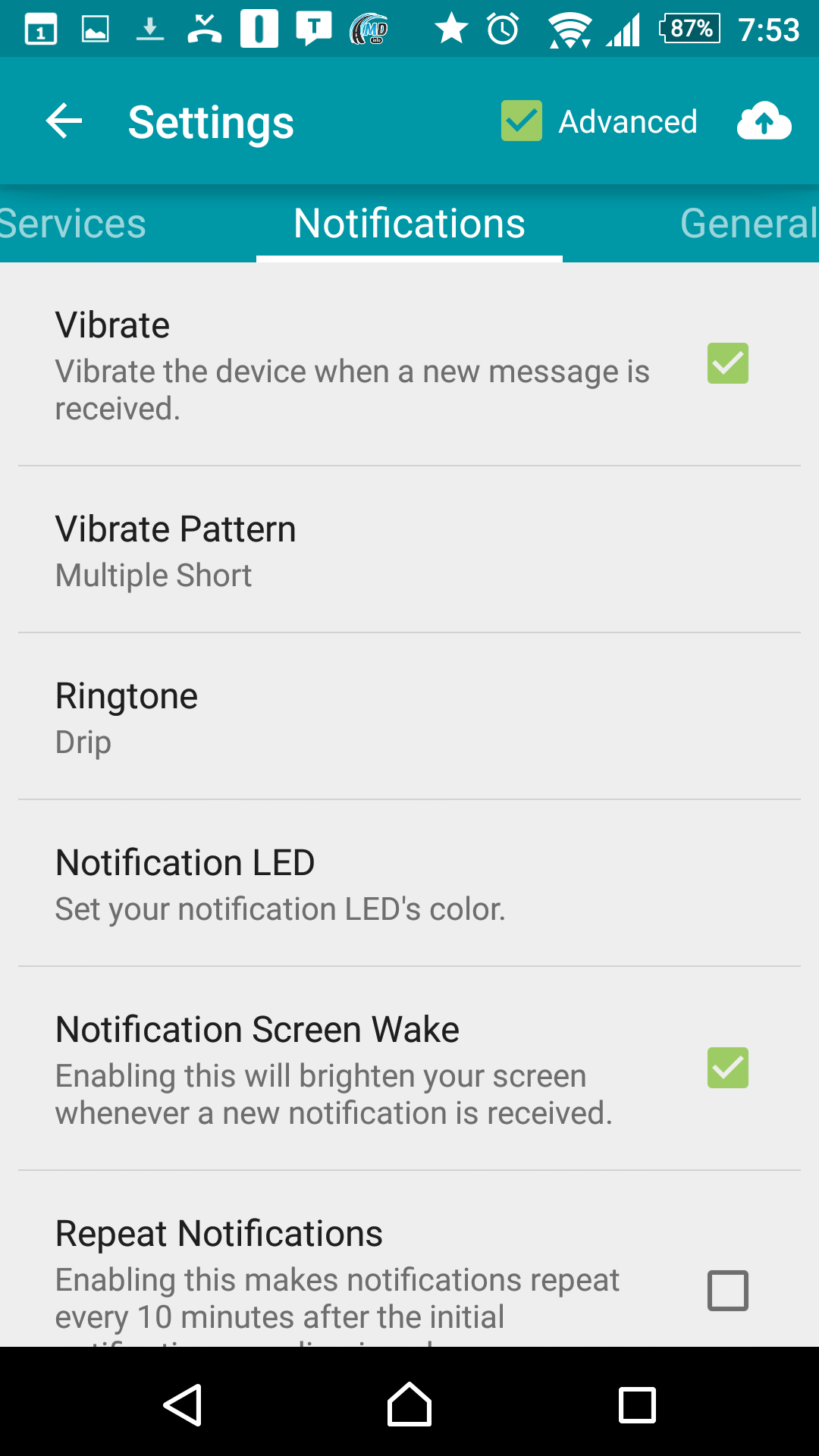The width and height of the screenshot is (819, 1456).
Task: Tap the cloud upload icon
Action: pyautogui.click(x=764, y=121)
